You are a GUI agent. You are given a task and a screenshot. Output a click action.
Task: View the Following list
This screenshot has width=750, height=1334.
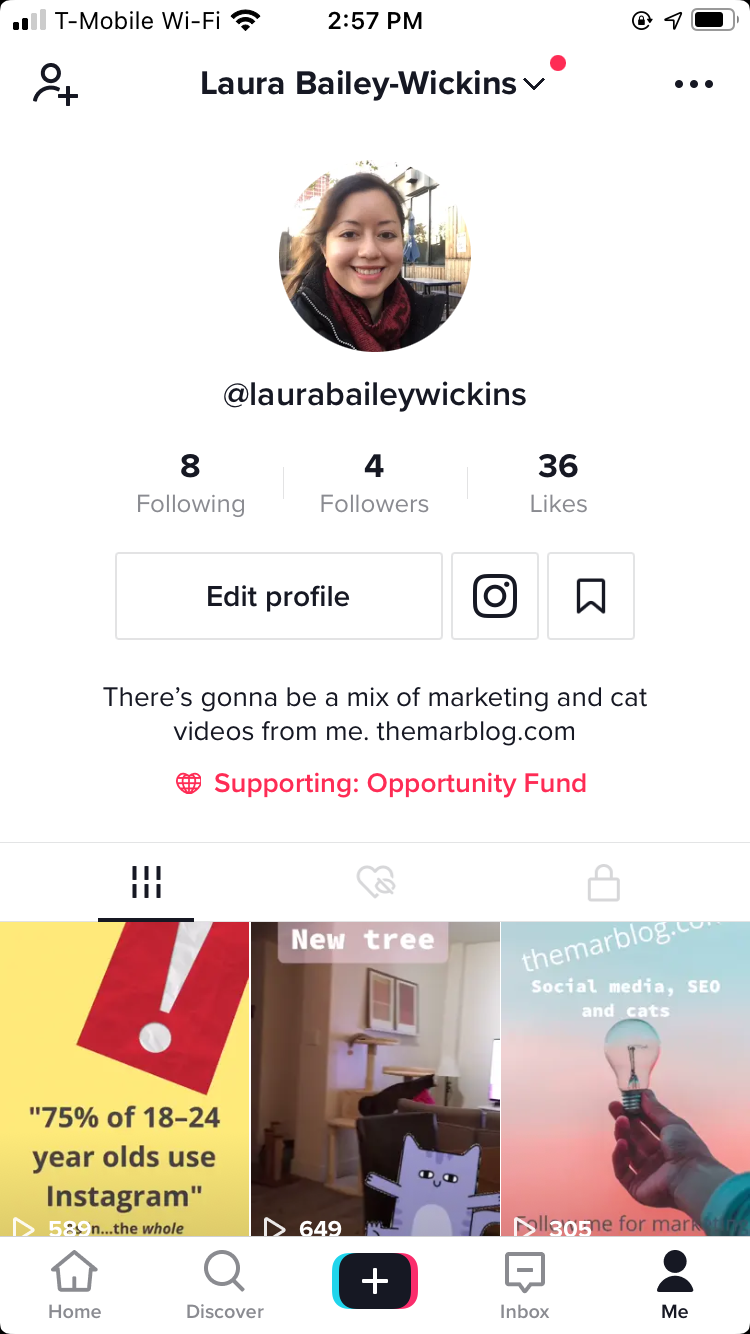tap(190, 484)
